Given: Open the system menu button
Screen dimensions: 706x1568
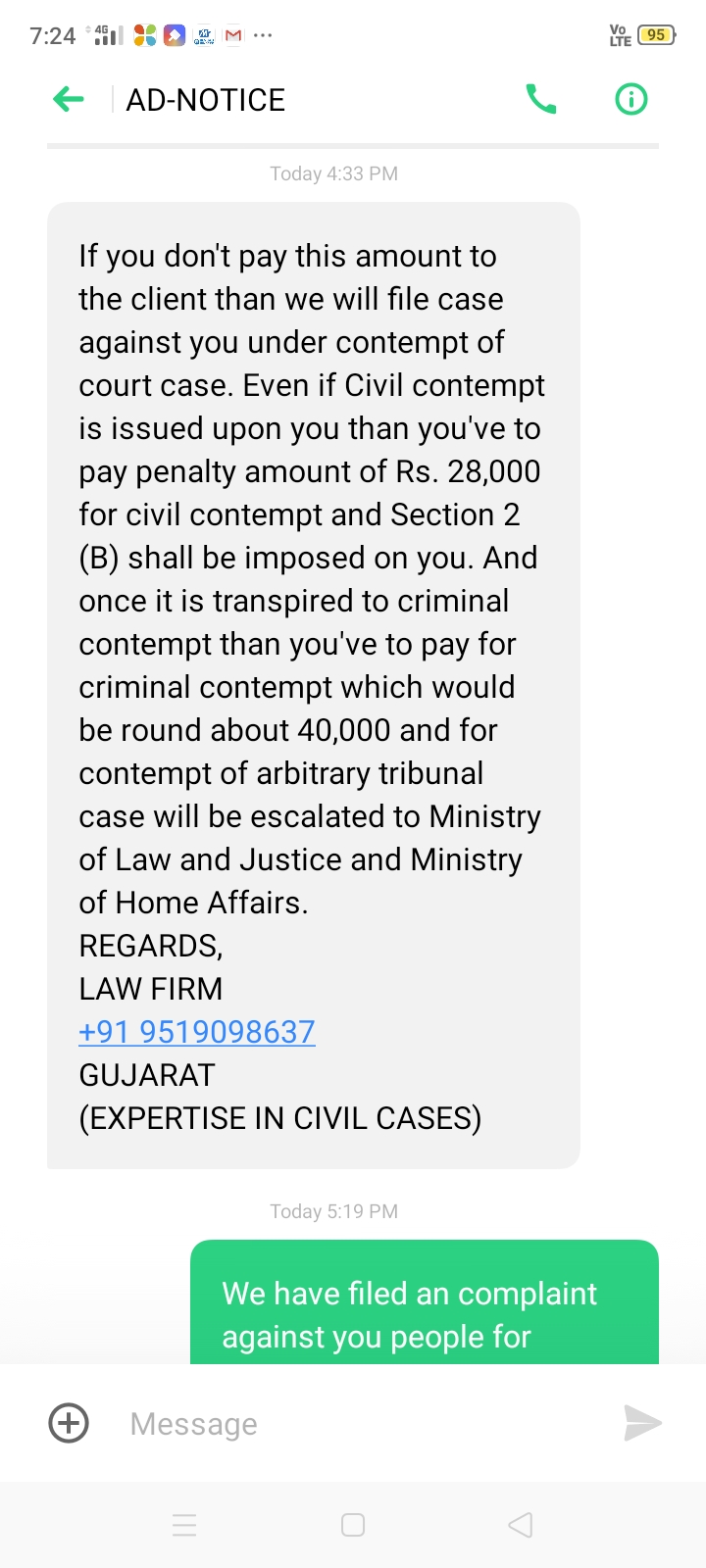Looking at the screenshot, I should pyautogui.click(x=184, y=1525).
